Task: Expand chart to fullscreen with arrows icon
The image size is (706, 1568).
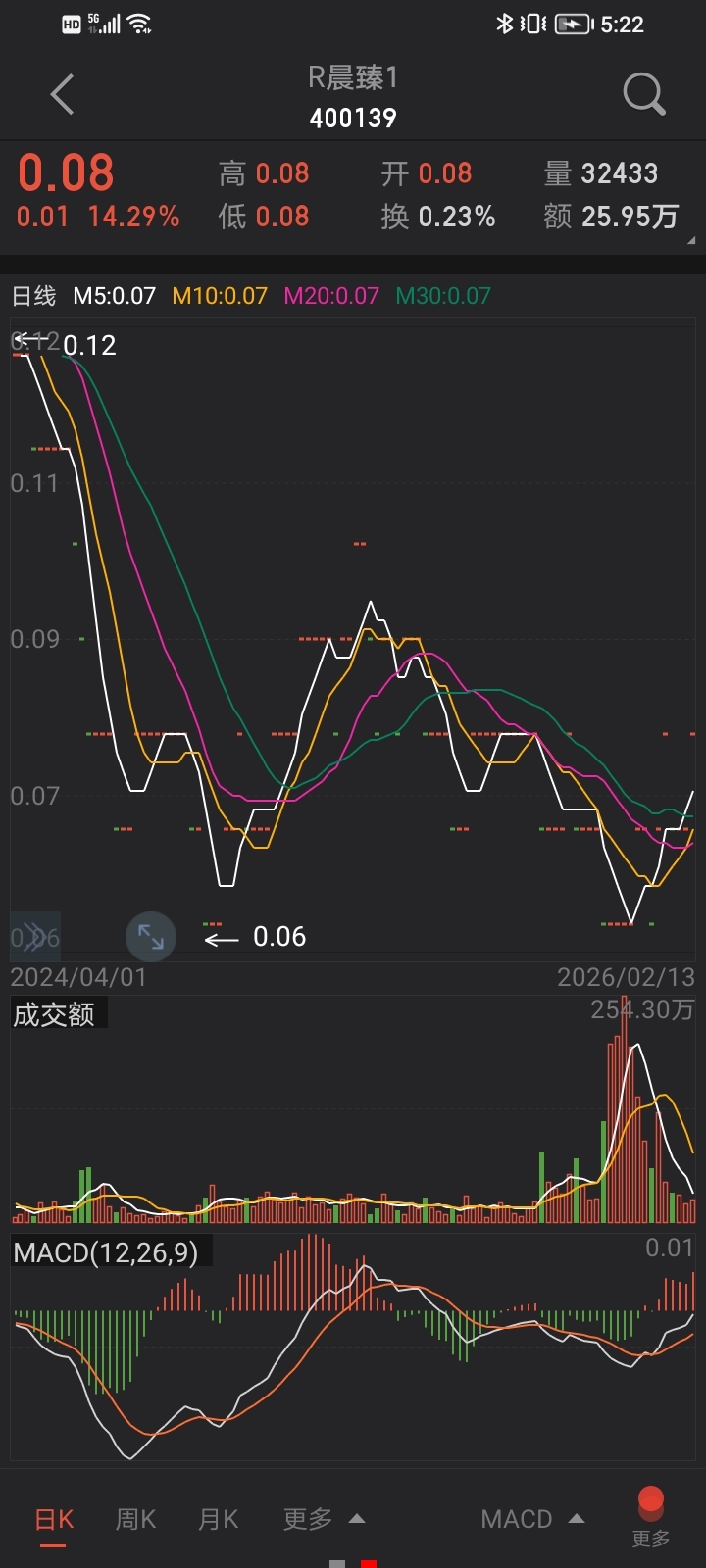Action: [151, 937]
